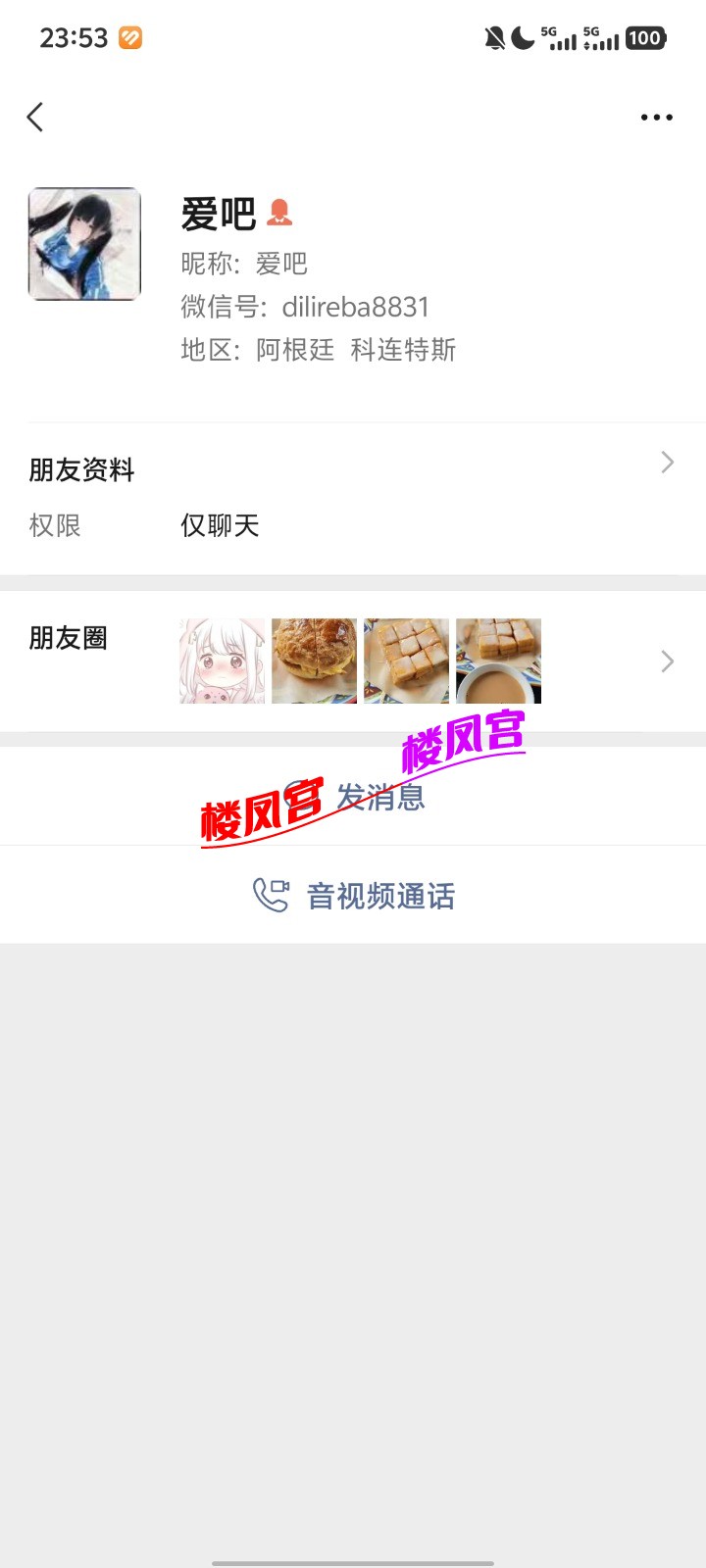Tap the milk tea photo in moments
Viewport: 706px width, 1568px height.
[498, 661]
